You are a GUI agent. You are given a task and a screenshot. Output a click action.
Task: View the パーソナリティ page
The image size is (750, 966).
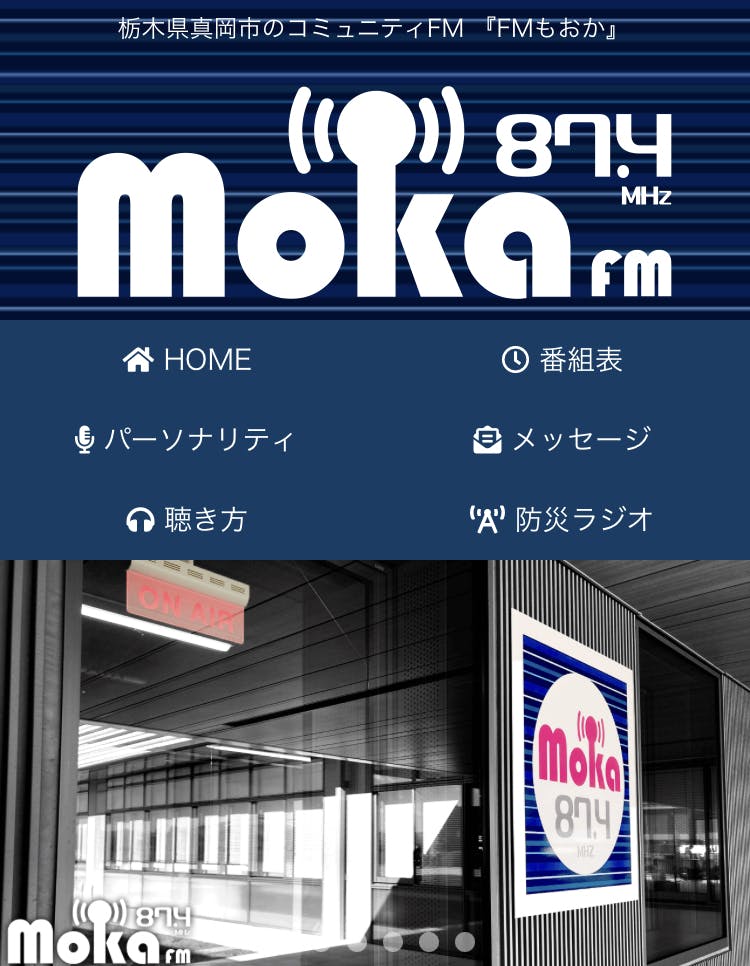pos(186,440)
